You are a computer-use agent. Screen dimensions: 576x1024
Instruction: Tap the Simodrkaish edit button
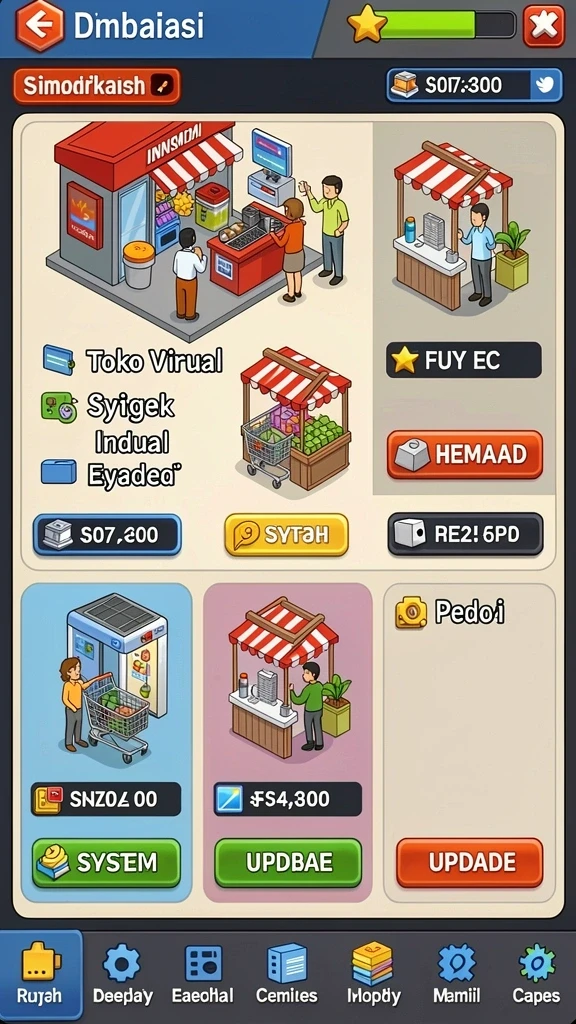click(x=96, y=86)
